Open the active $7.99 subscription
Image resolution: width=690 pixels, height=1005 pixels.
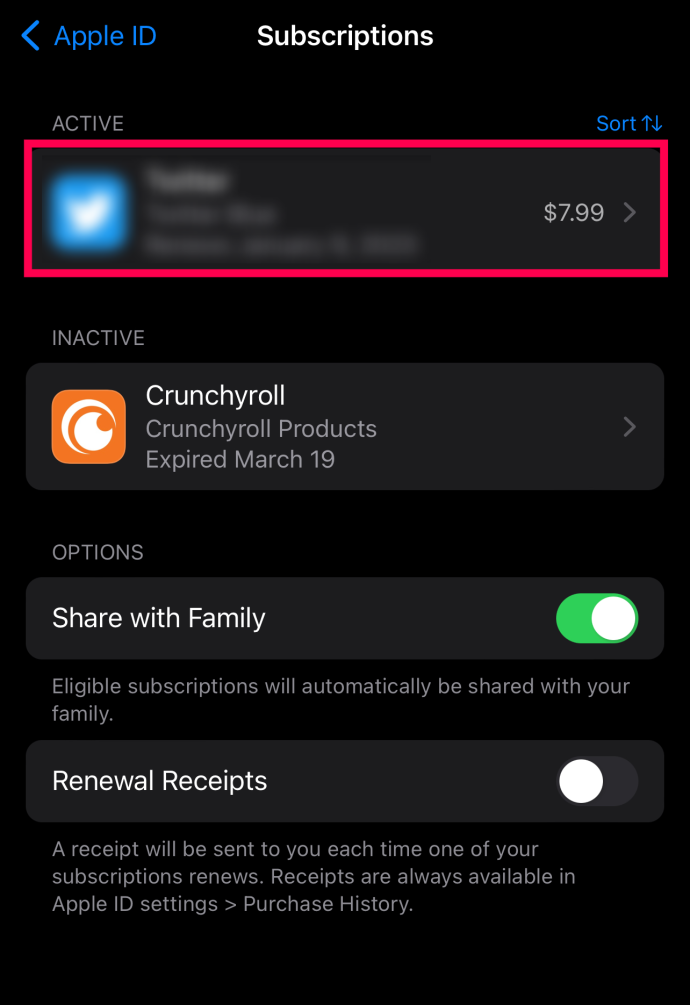click(x=344, y=210)
